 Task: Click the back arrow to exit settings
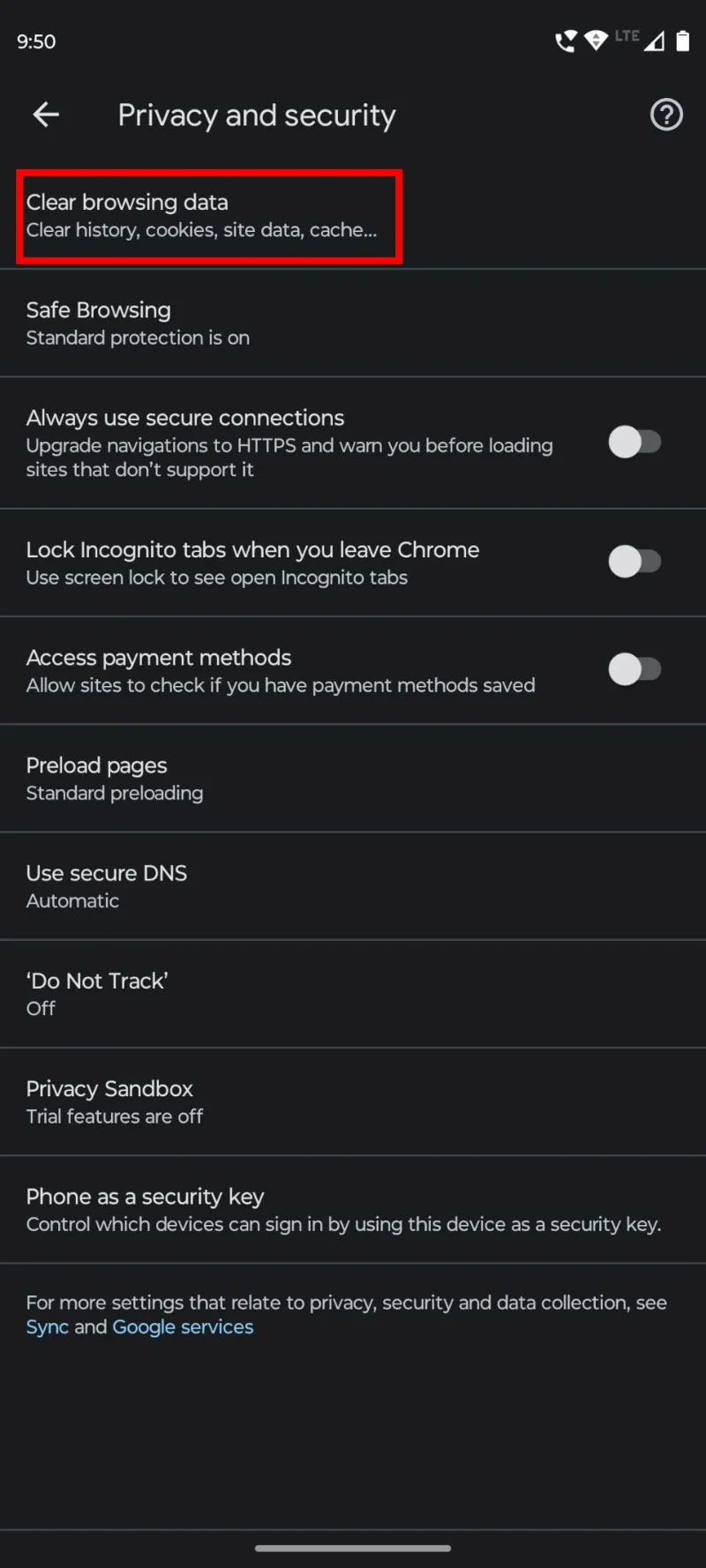point(44,115)
